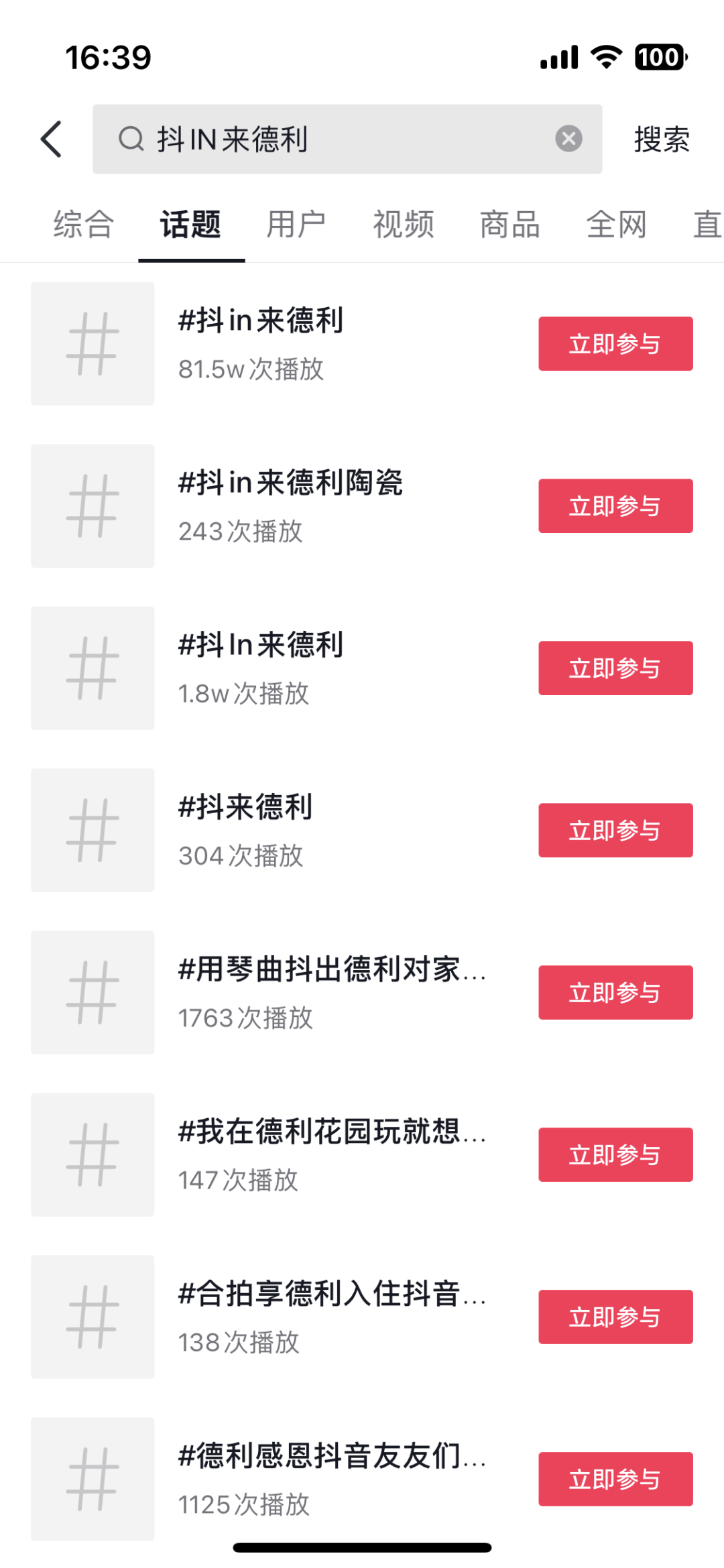The width and height of the screenshot is (724, 1568).
Task: Tap 立即参与 on 抖in来德利 topic
Action: pyautogui.click(x=615, y=343)
